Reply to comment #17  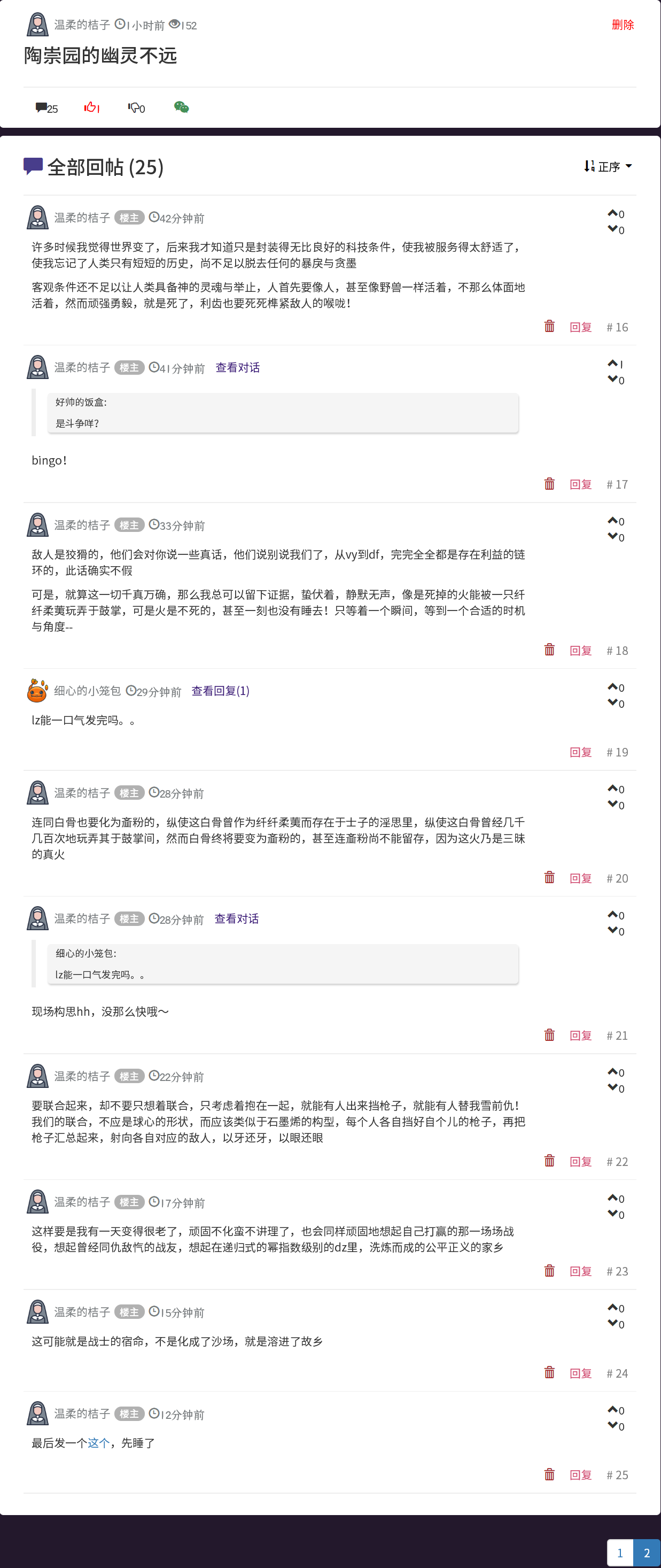click(x=580, y=484)
